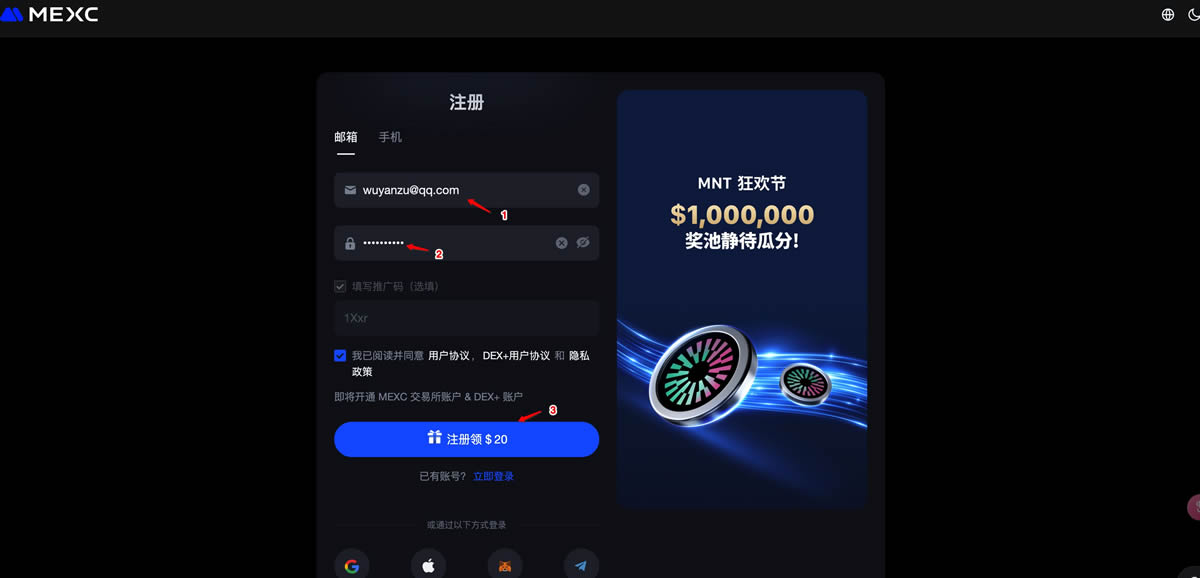Clear the email address field
This screenshot has width=1200, height=578.
point(584,190)
